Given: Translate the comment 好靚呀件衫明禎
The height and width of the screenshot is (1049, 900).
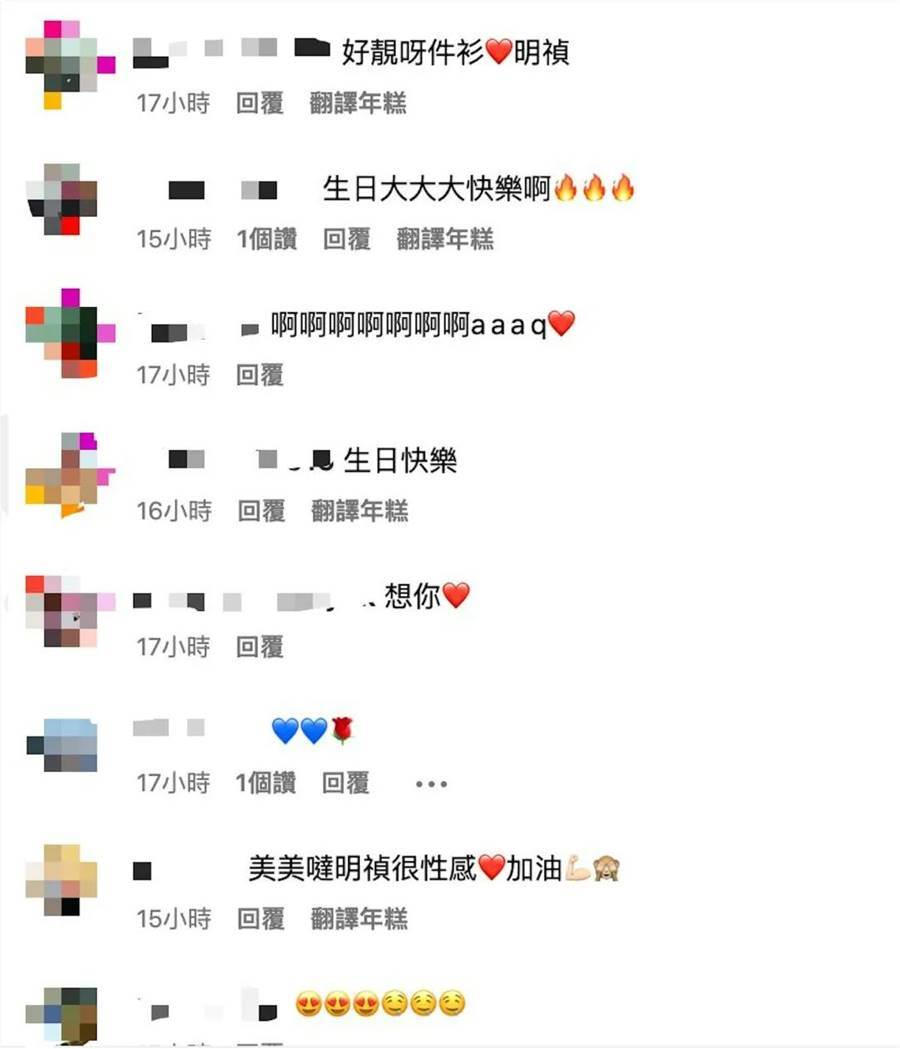Looking at the screenshot, I should pyautogui.click(x=357, y=103).
